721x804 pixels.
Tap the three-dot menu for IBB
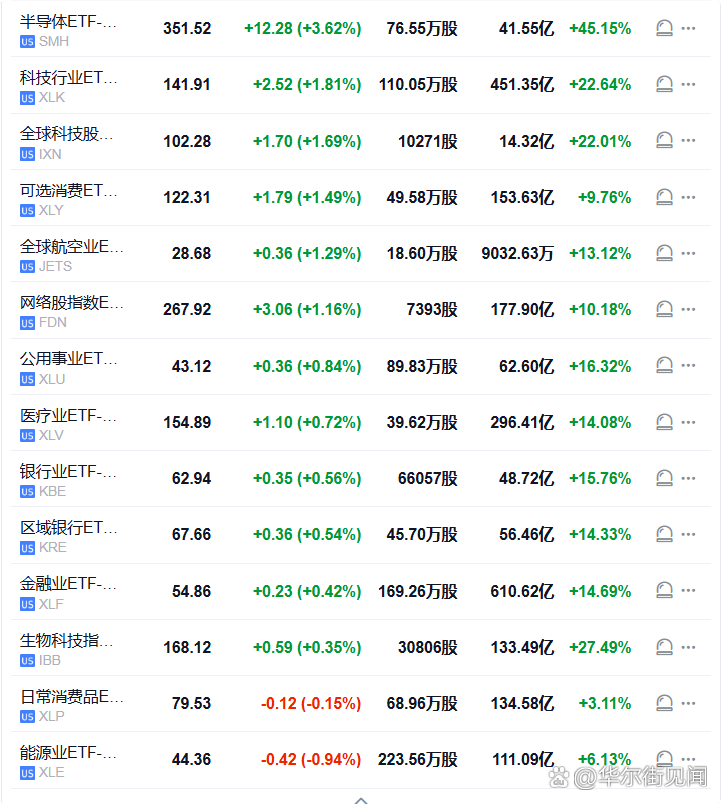click(x=688, y=647)
